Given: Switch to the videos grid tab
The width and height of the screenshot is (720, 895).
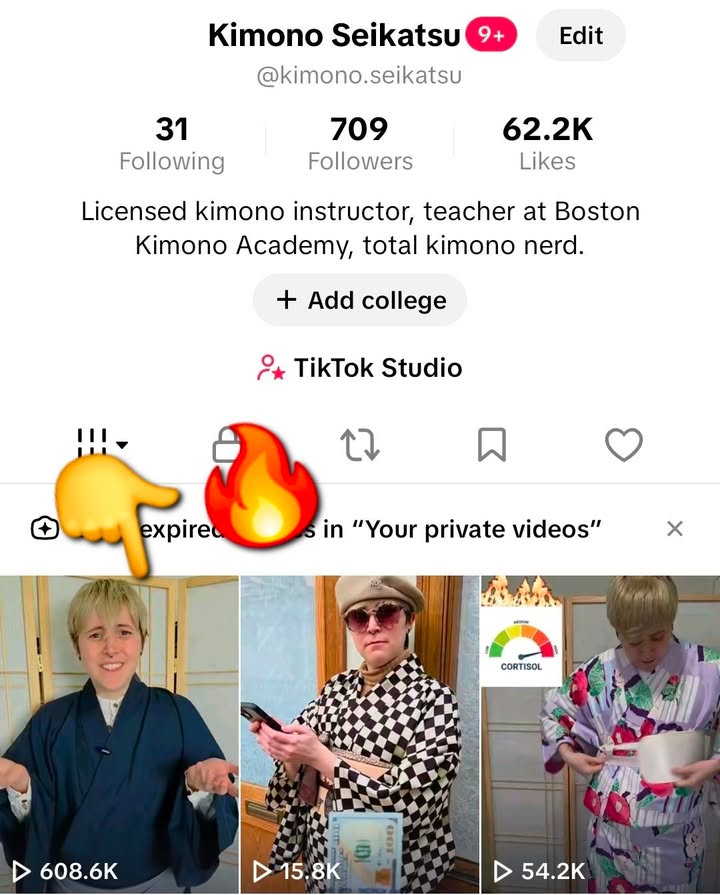Looking at the screenshot, I should pyautogui.click(x=101, y=444).
